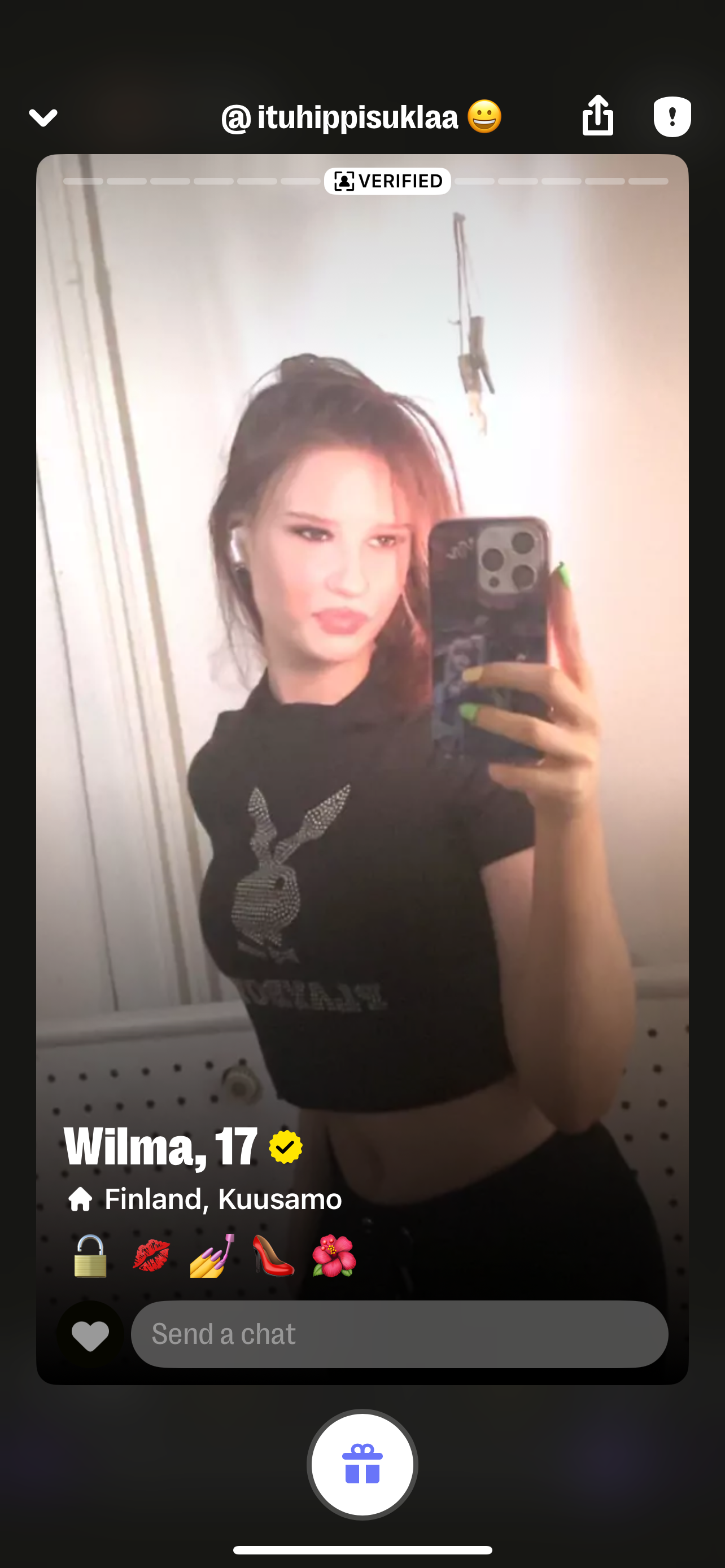Image resolution: width=725 pixels, height=1568 pixels.
Task: Send a gift with the gift button
Action: [x=362, y=1464]
